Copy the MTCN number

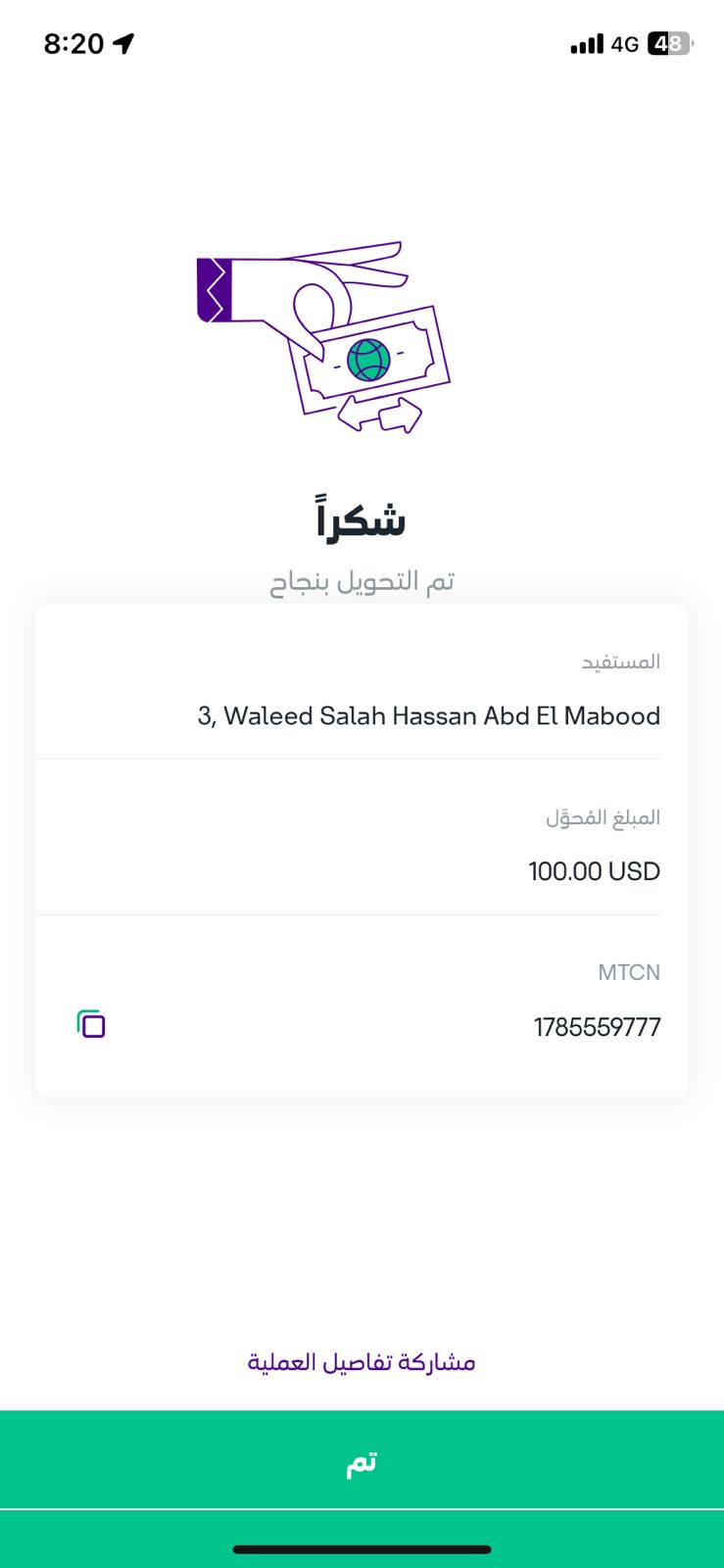click(x=91, y=1024)
